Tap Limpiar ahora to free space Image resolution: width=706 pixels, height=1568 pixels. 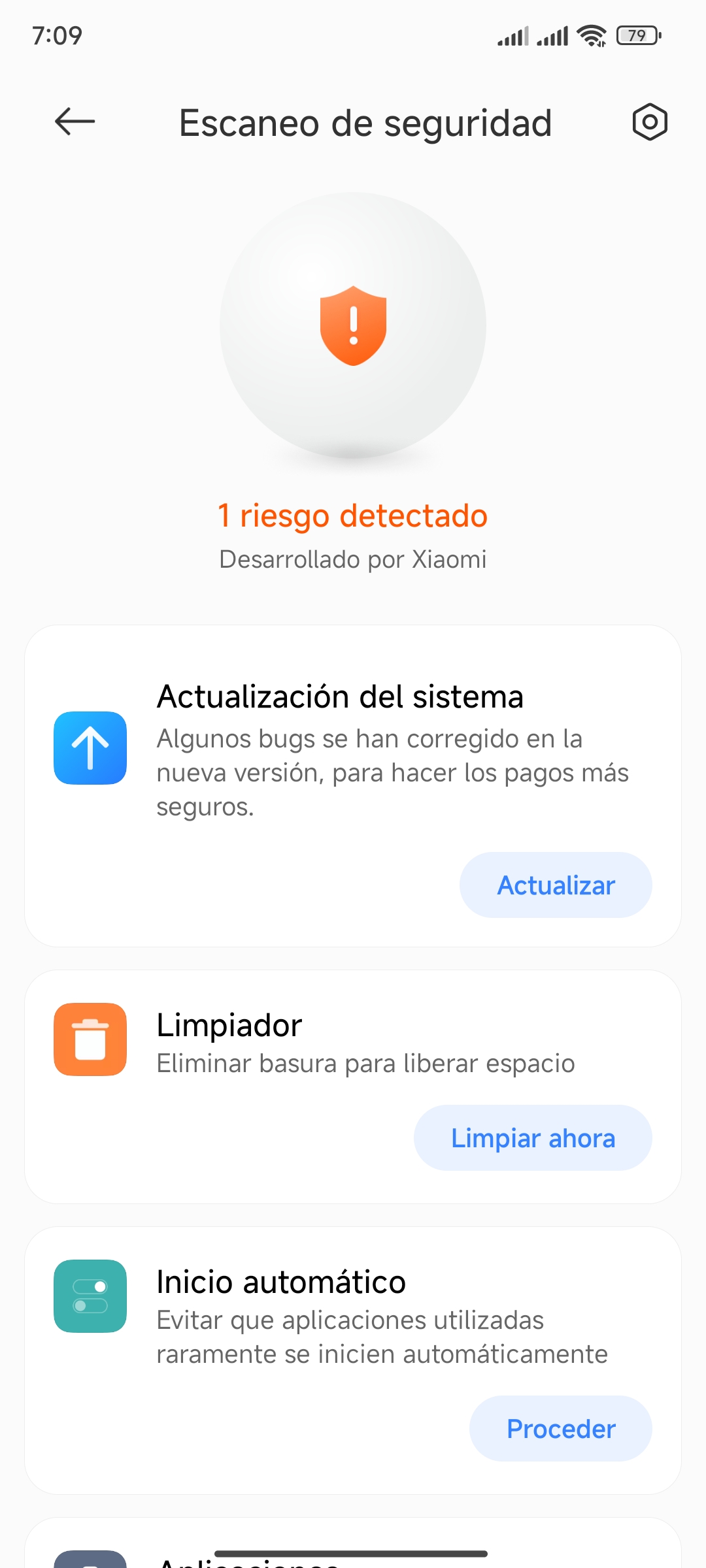[x=533, y=1137]
